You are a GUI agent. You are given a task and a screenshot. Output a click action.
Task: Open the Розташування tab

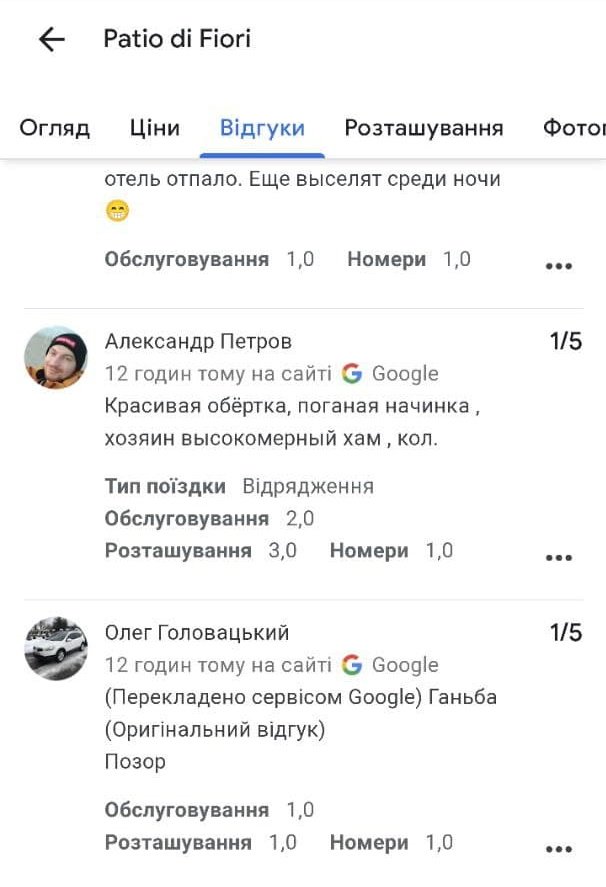(423, 128)
